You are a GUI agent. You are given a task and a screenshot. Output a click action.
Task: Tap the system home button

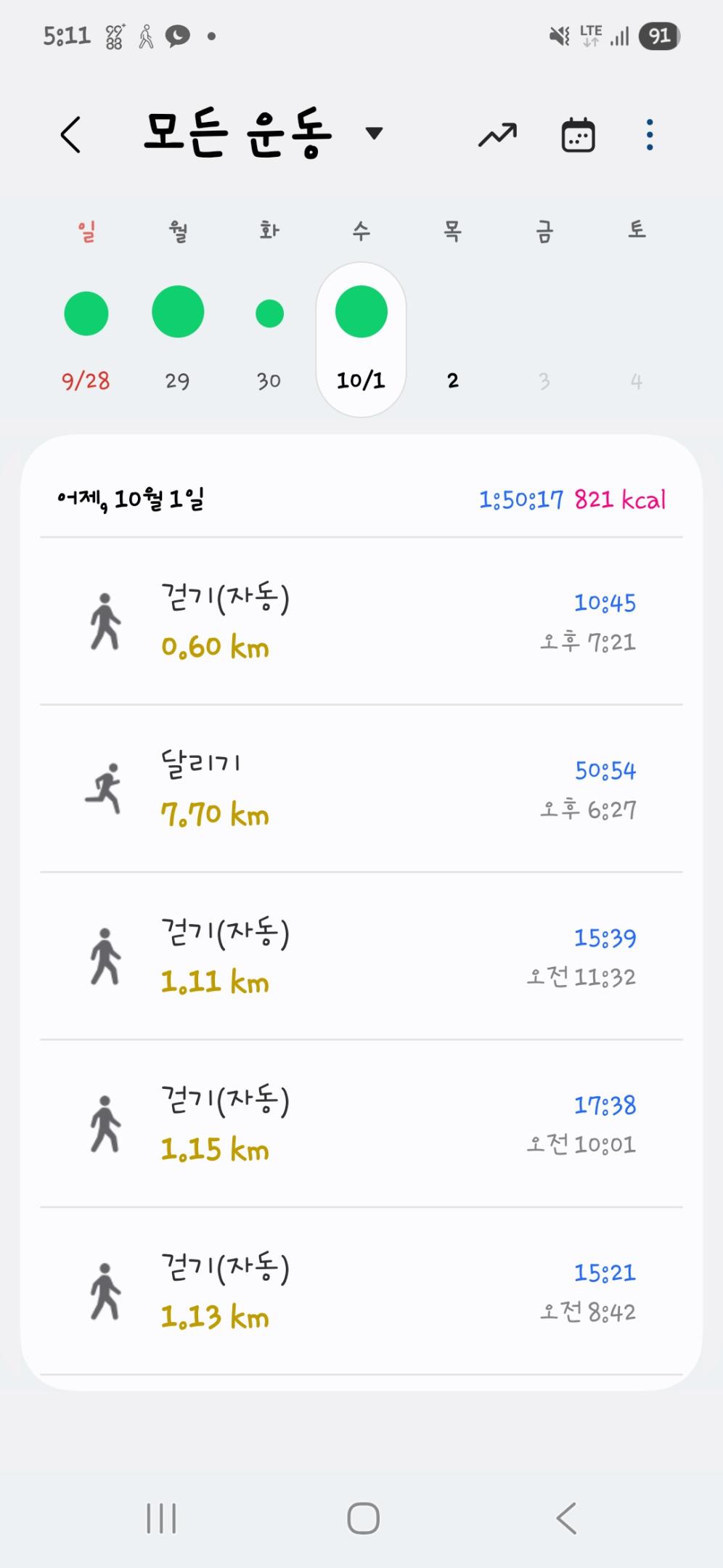click(x=363, y=1518)
